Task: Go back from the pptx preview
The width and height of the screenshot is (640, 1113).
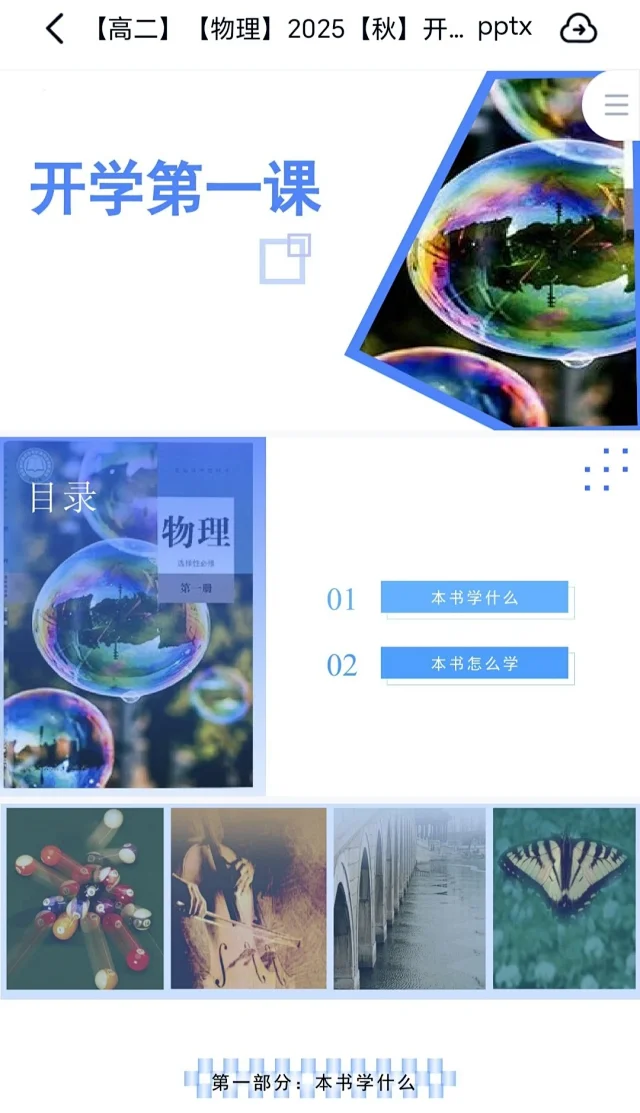Action: (x=55, y=30)
